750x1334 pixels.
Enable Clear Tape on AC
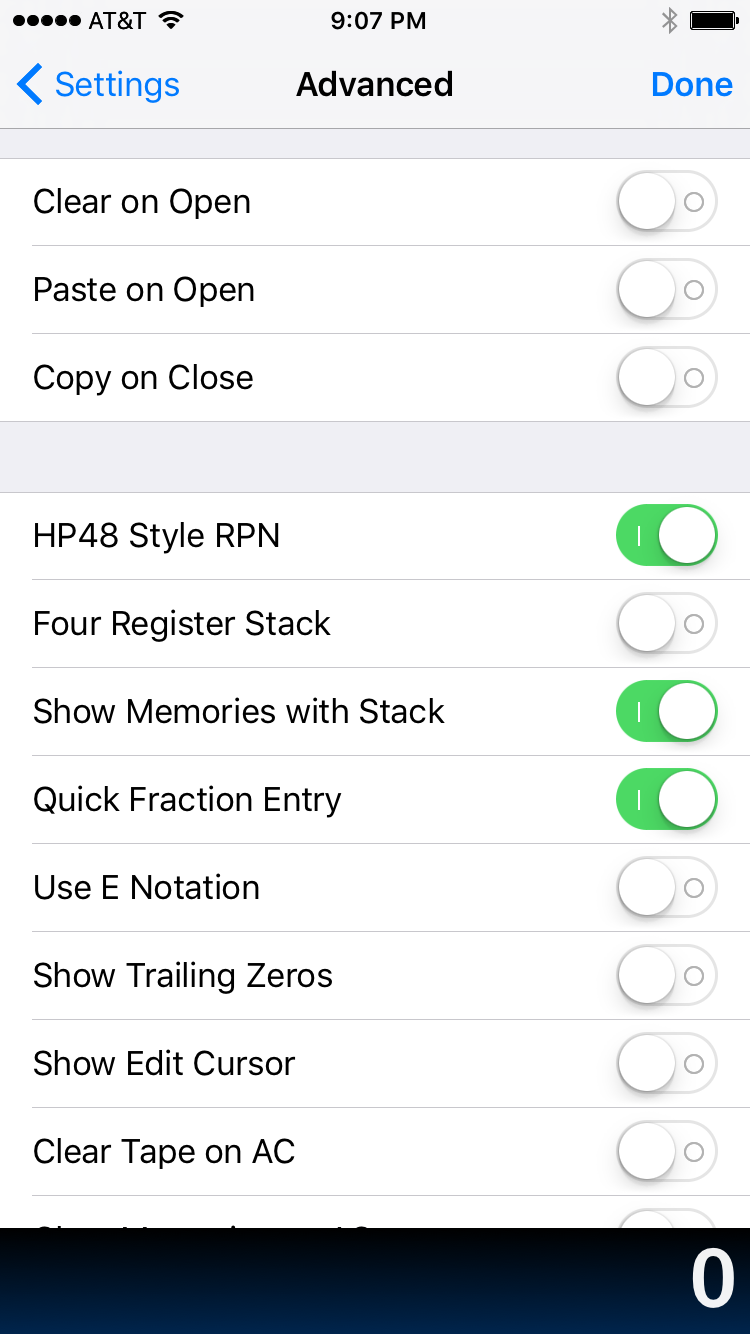point(666,1152)
